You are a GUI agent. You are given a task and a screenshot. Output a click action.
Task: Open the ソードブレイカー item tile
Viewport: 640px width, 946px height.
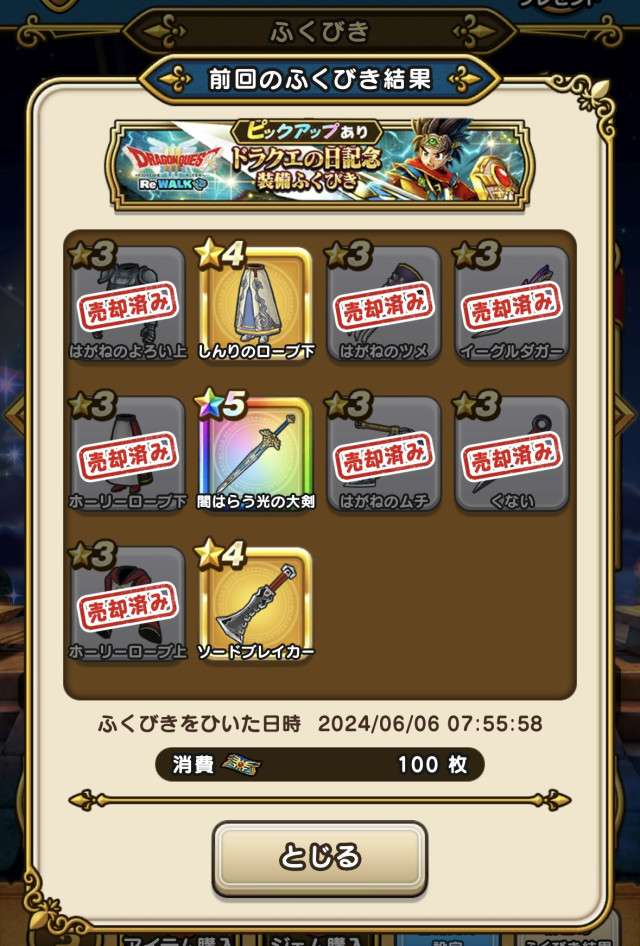(x=255, y=600)
